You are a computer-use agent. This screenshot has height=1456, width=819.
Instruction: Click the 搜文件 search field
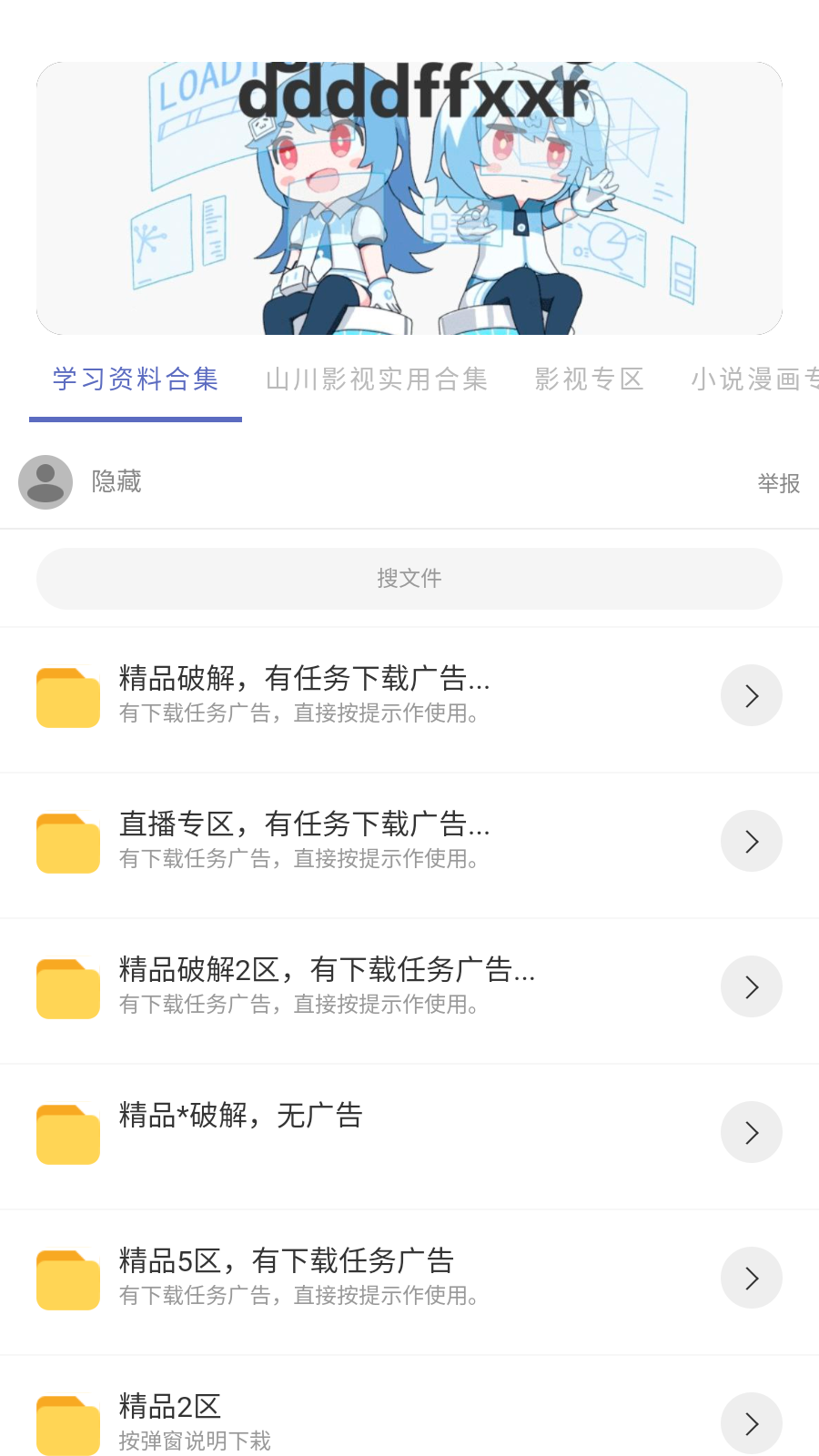coord(409,578)
